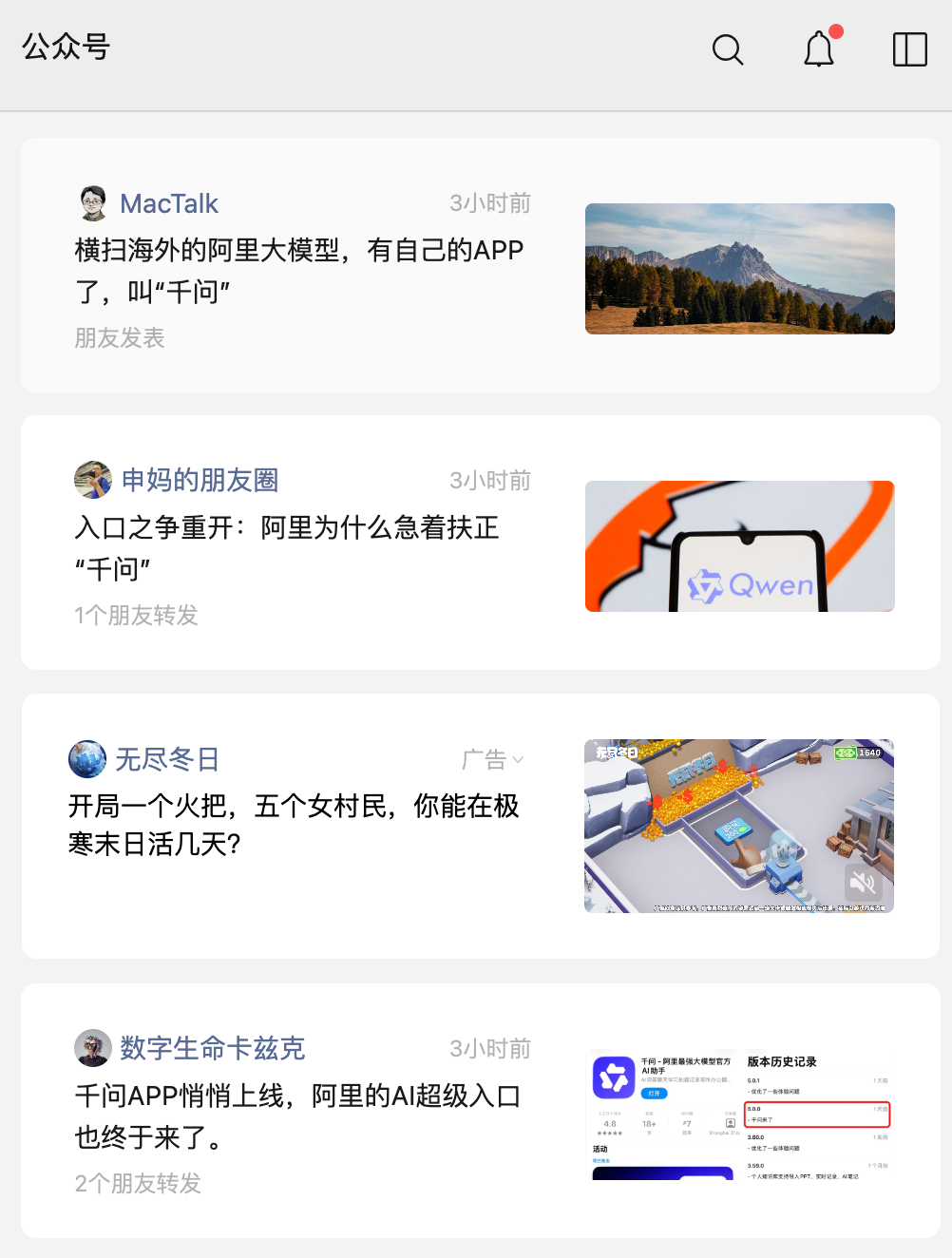952x1258 pixels.
Task: Open the search icon
Action: pos(728,49)
